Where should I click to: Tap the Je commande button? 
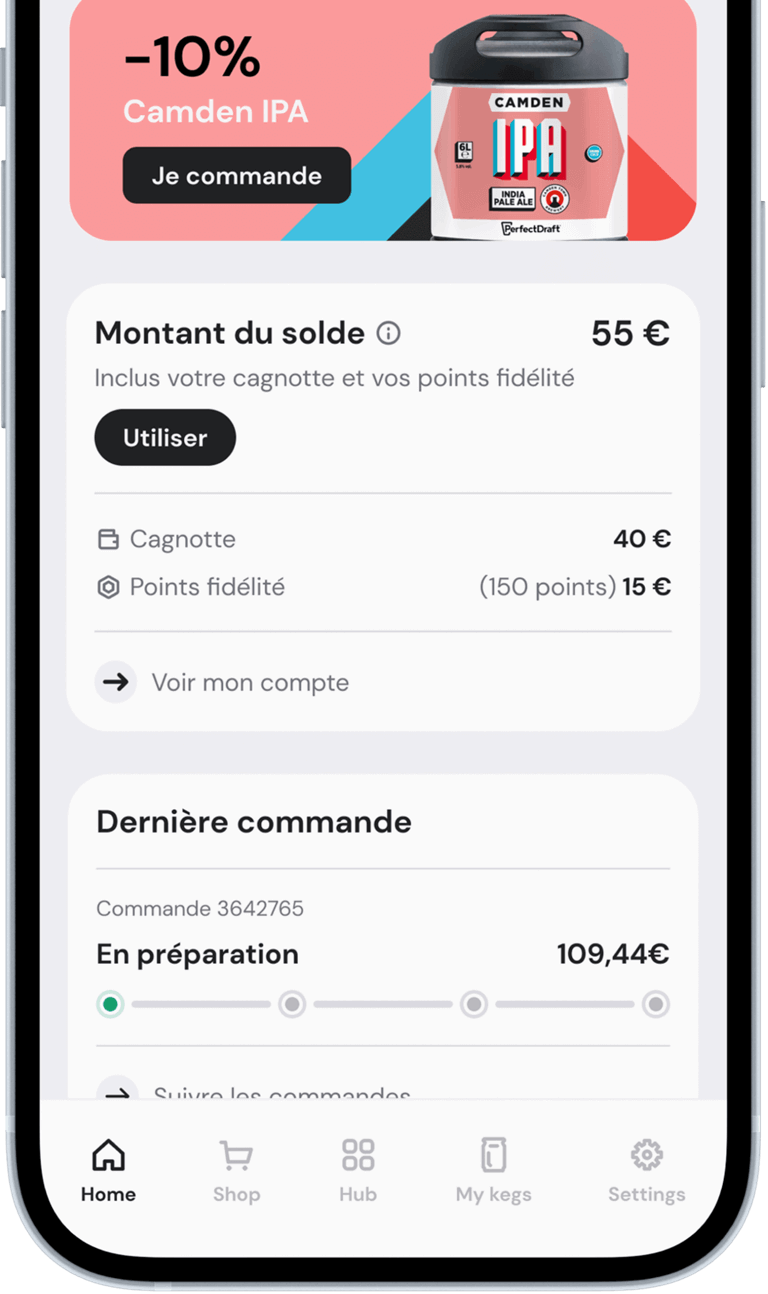coord(236,176)
